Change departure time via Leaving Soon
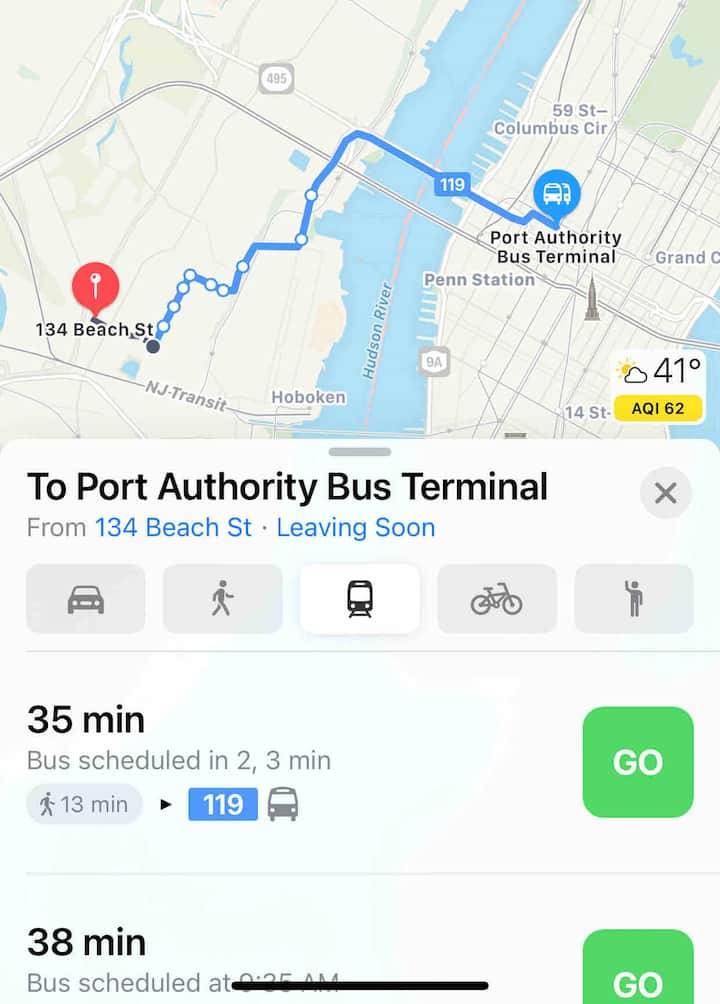Screen dimensions: 720x1004 (355, 528)
